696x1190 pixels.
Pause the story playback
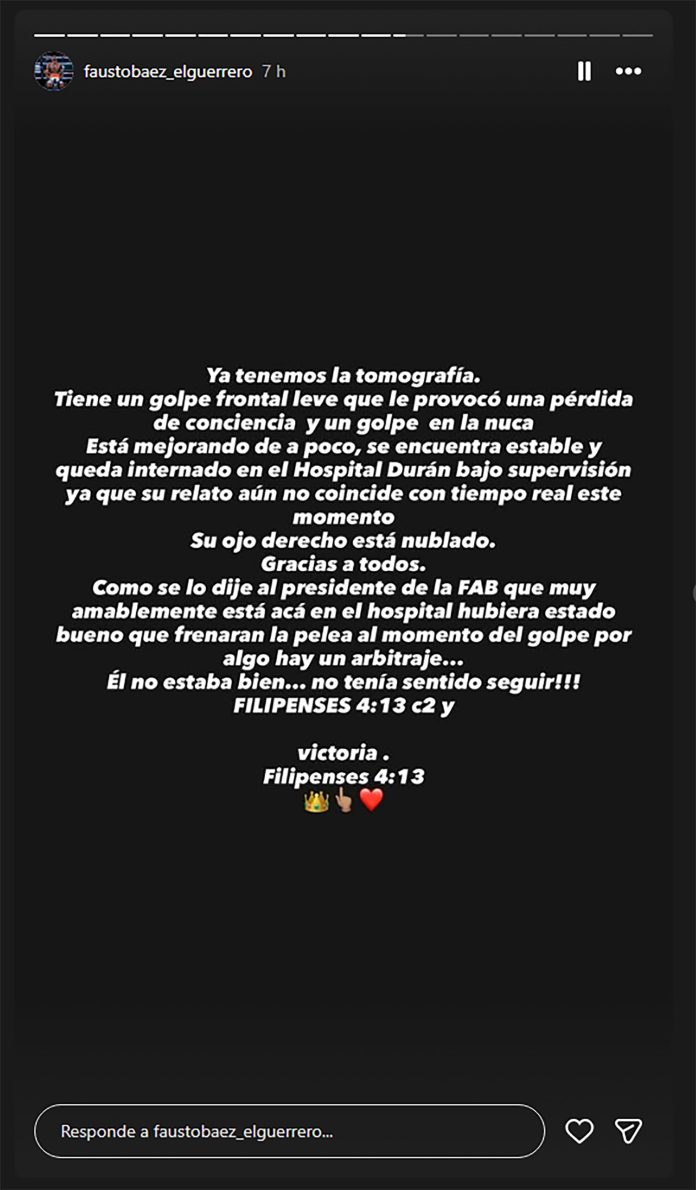pos(584,72)
